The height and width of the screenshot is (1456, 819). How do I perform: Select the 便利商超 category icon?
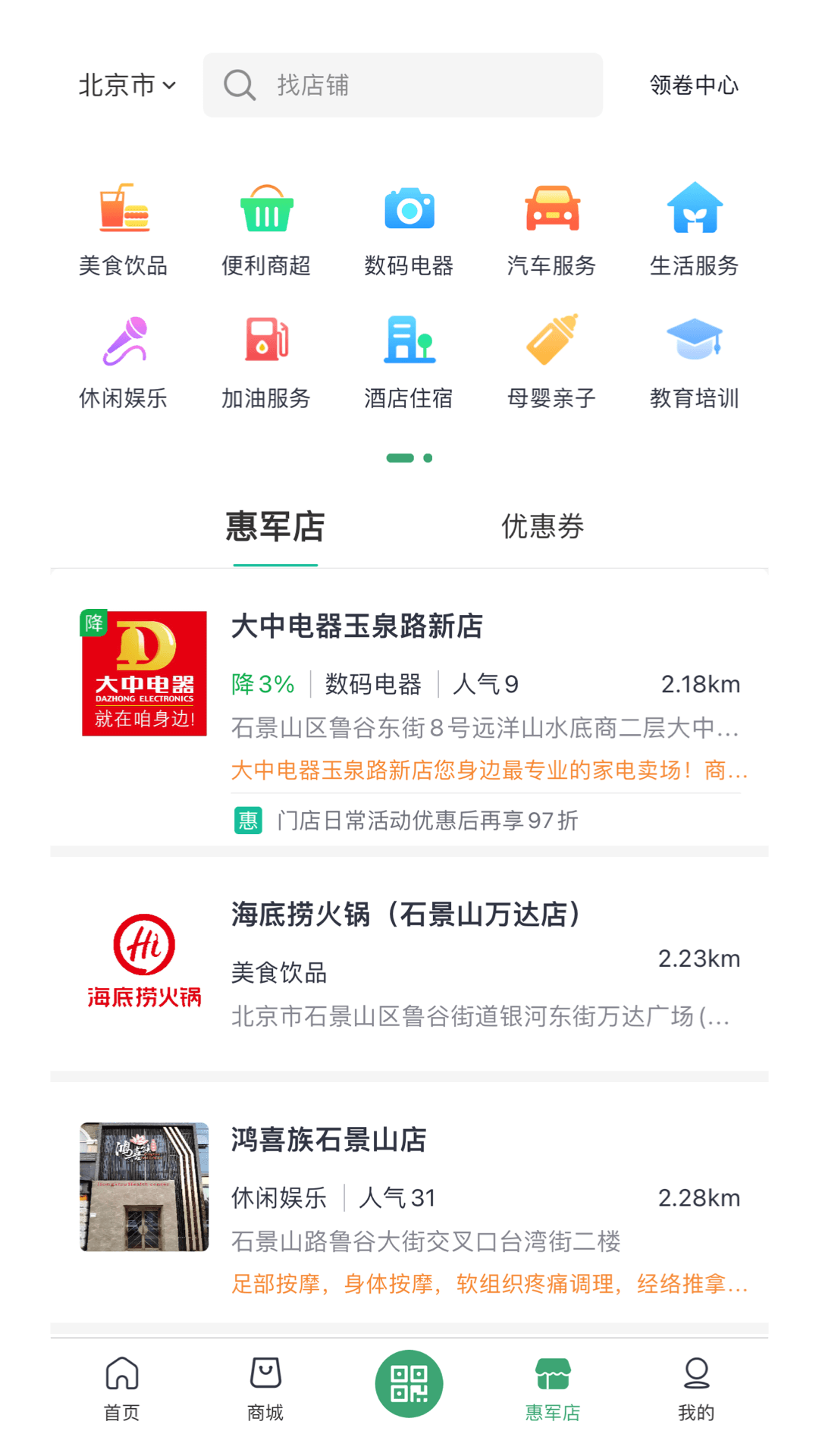click(x=266, y=225)
